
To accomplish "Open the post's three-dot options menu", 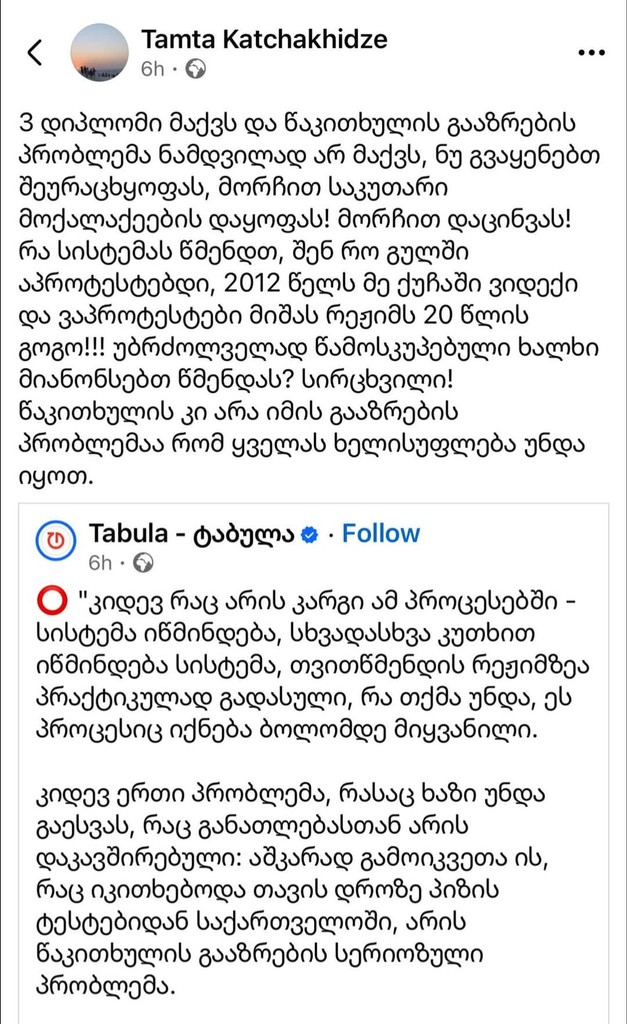I will pos(592,53).
